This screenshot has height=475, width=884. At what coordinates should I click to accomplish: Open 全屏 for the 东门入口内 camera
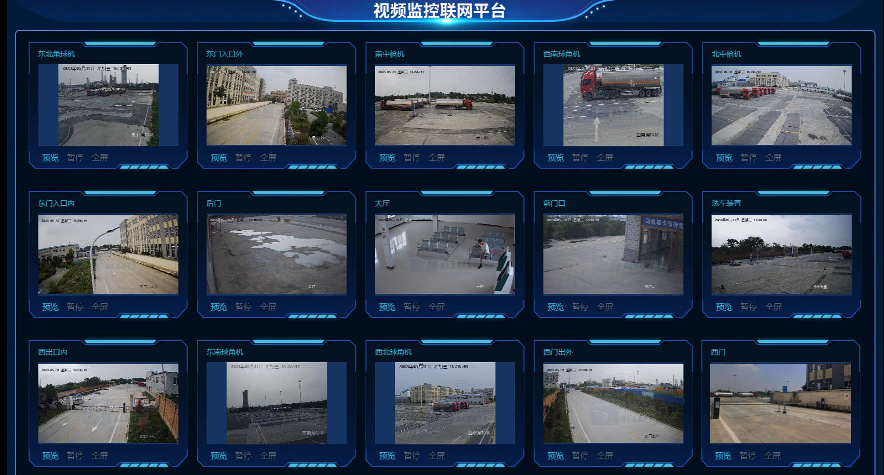point(100,307)
